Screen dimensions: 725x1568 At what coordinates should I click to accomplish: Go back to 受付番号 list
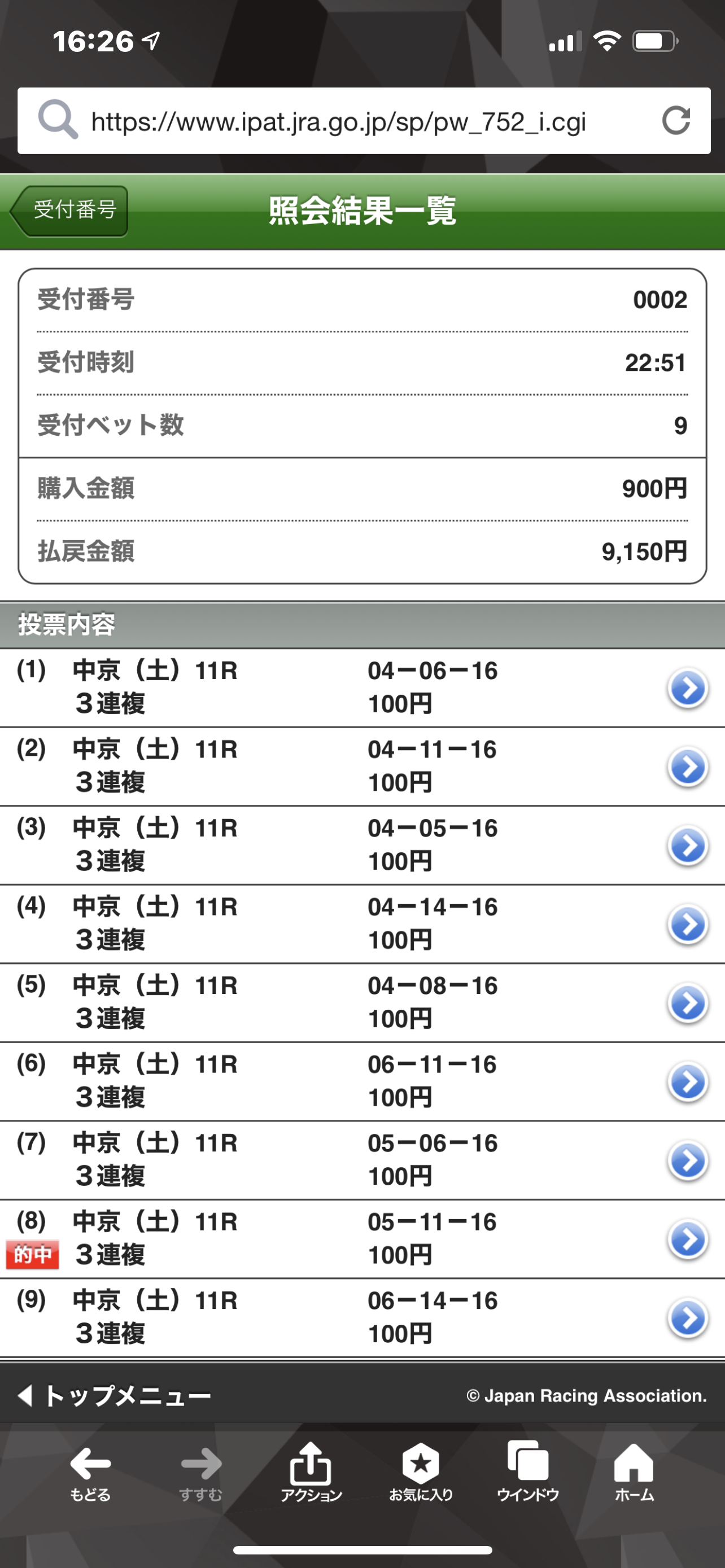pyautogui.click(x=69, y=211)
